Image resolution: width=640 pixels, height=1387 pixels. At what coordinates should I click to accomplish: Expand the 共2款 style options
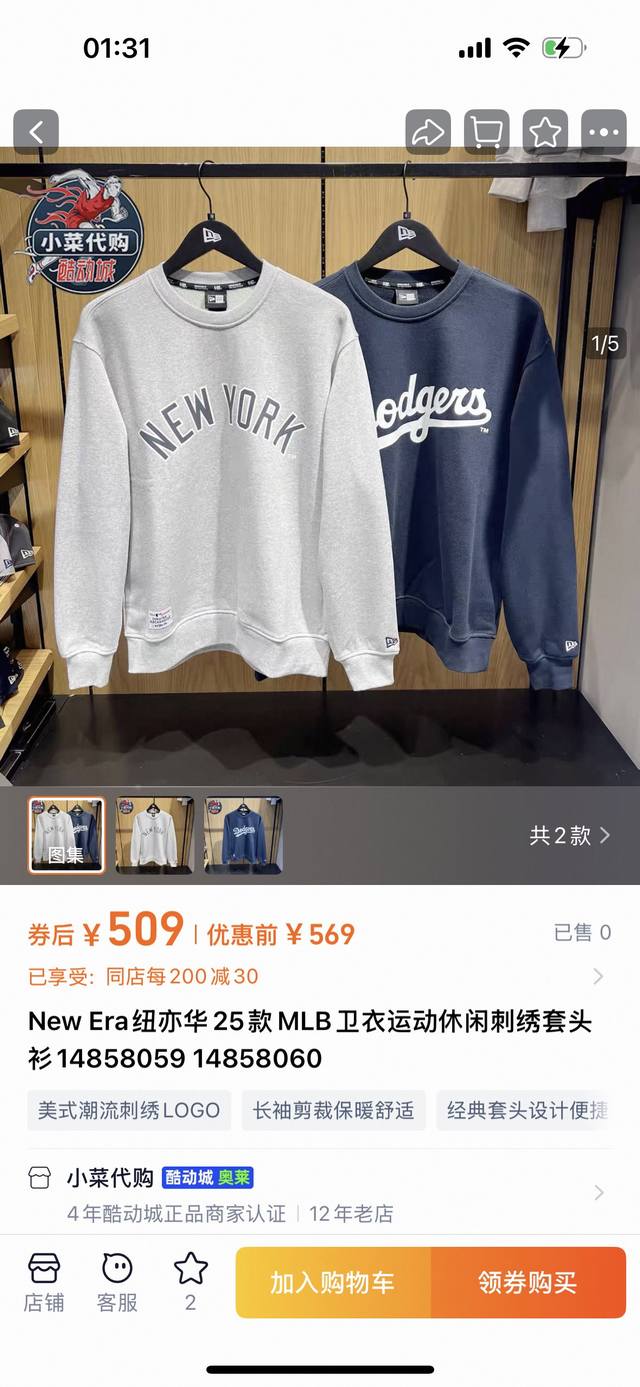coord(570,836)
